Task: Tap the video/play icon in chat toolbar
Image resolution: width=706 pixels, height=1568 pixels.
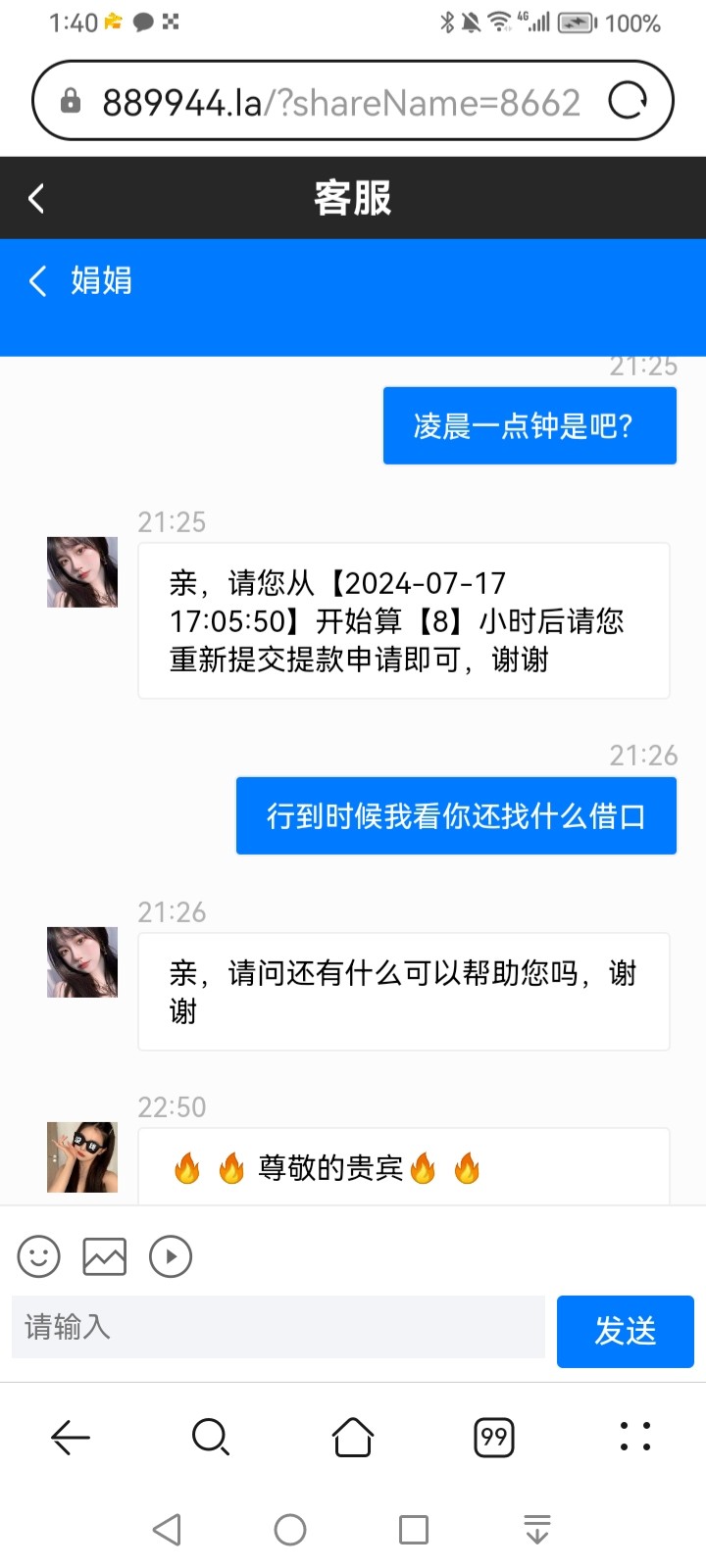Action: pyautogui.click(x=170, y=1255)
